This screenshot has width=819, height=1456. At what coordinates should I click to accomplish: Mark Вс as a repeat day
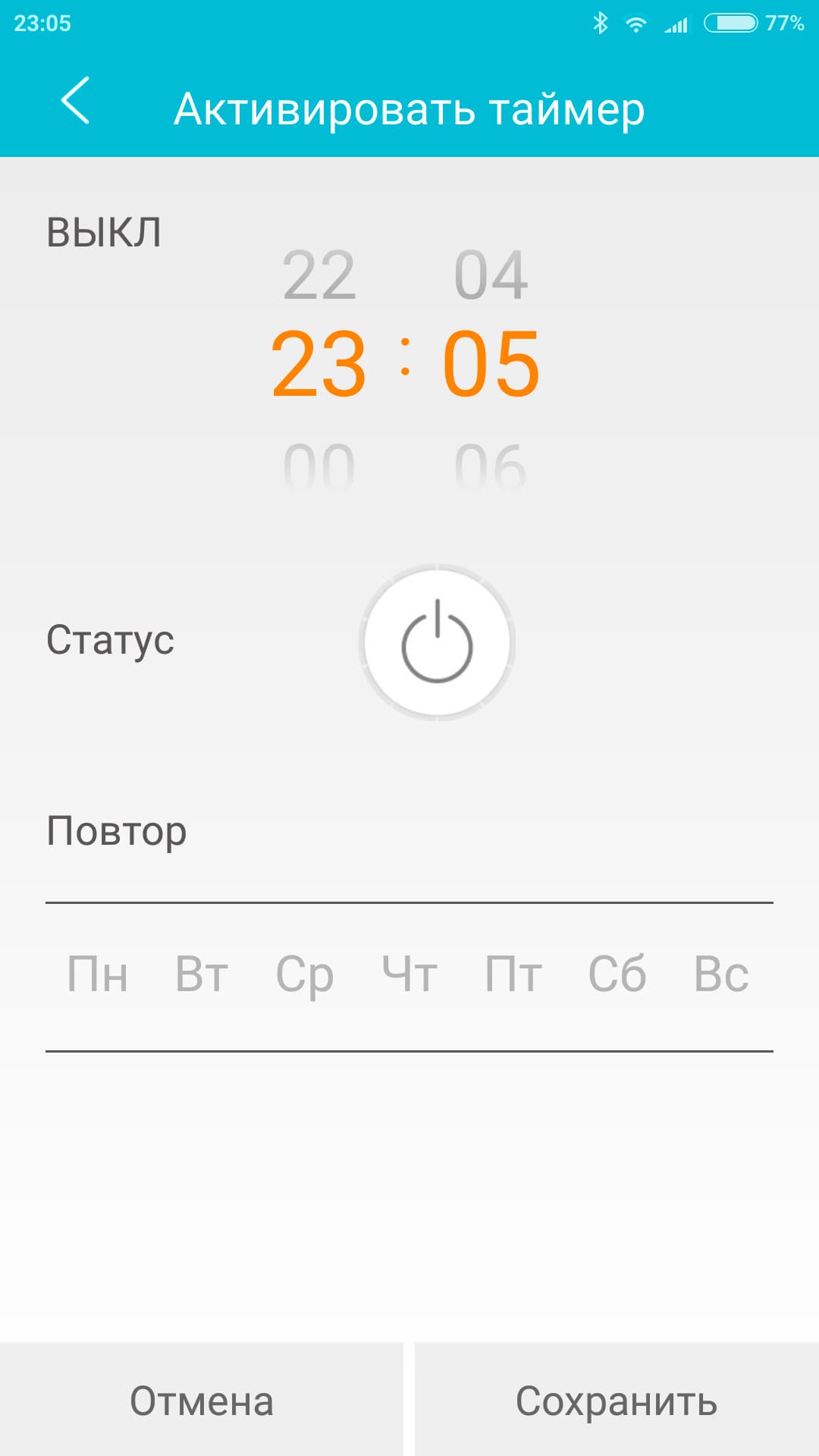[x=721, y=974]
